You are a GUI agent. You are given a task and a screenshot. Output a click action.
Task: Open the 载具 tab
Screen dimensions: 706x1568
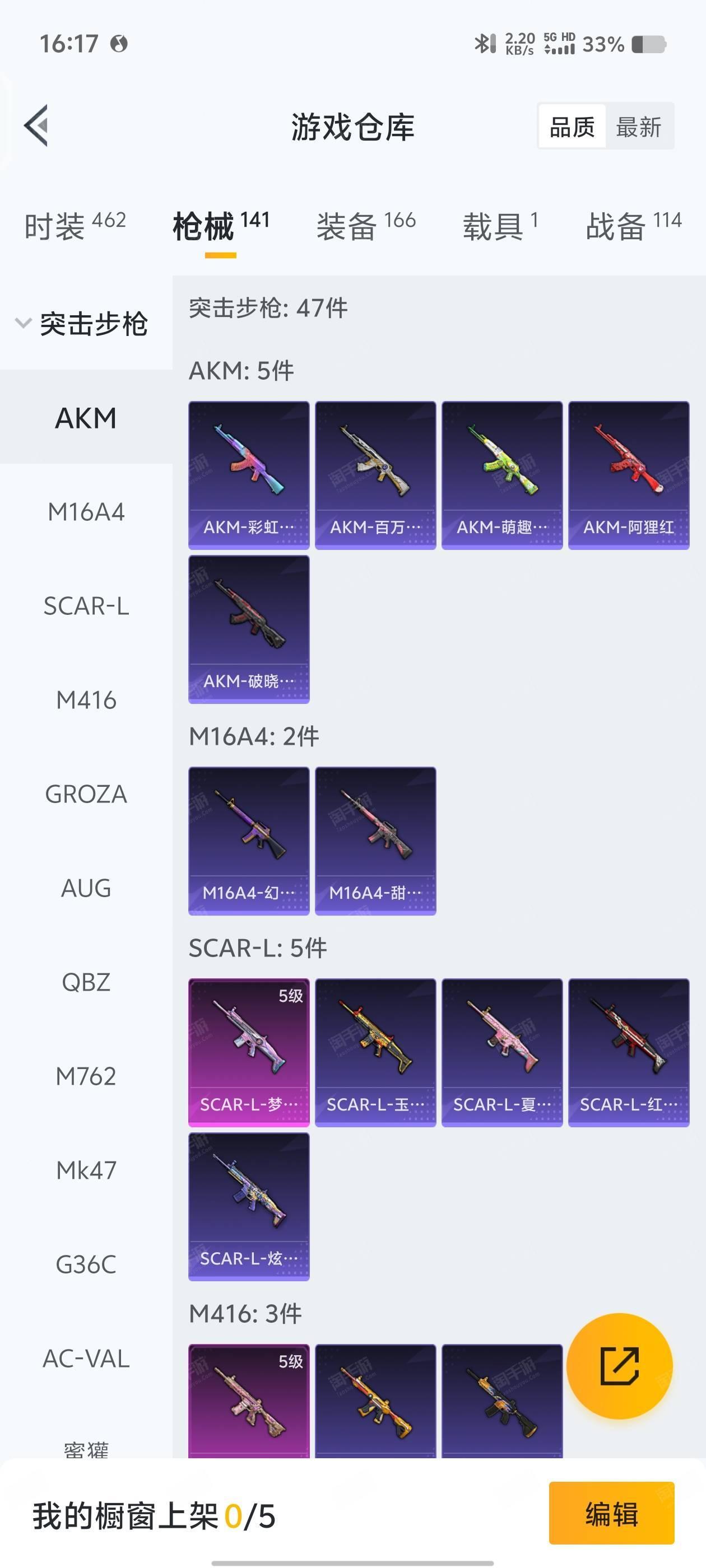point(500,226)
